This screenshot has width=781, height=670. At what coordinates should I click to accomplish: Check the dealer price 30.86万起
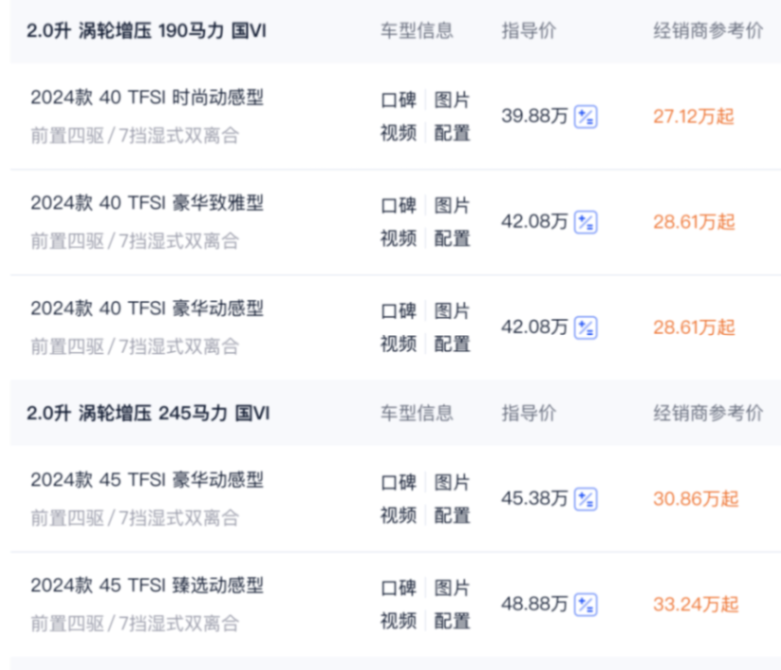click(696, 498)
